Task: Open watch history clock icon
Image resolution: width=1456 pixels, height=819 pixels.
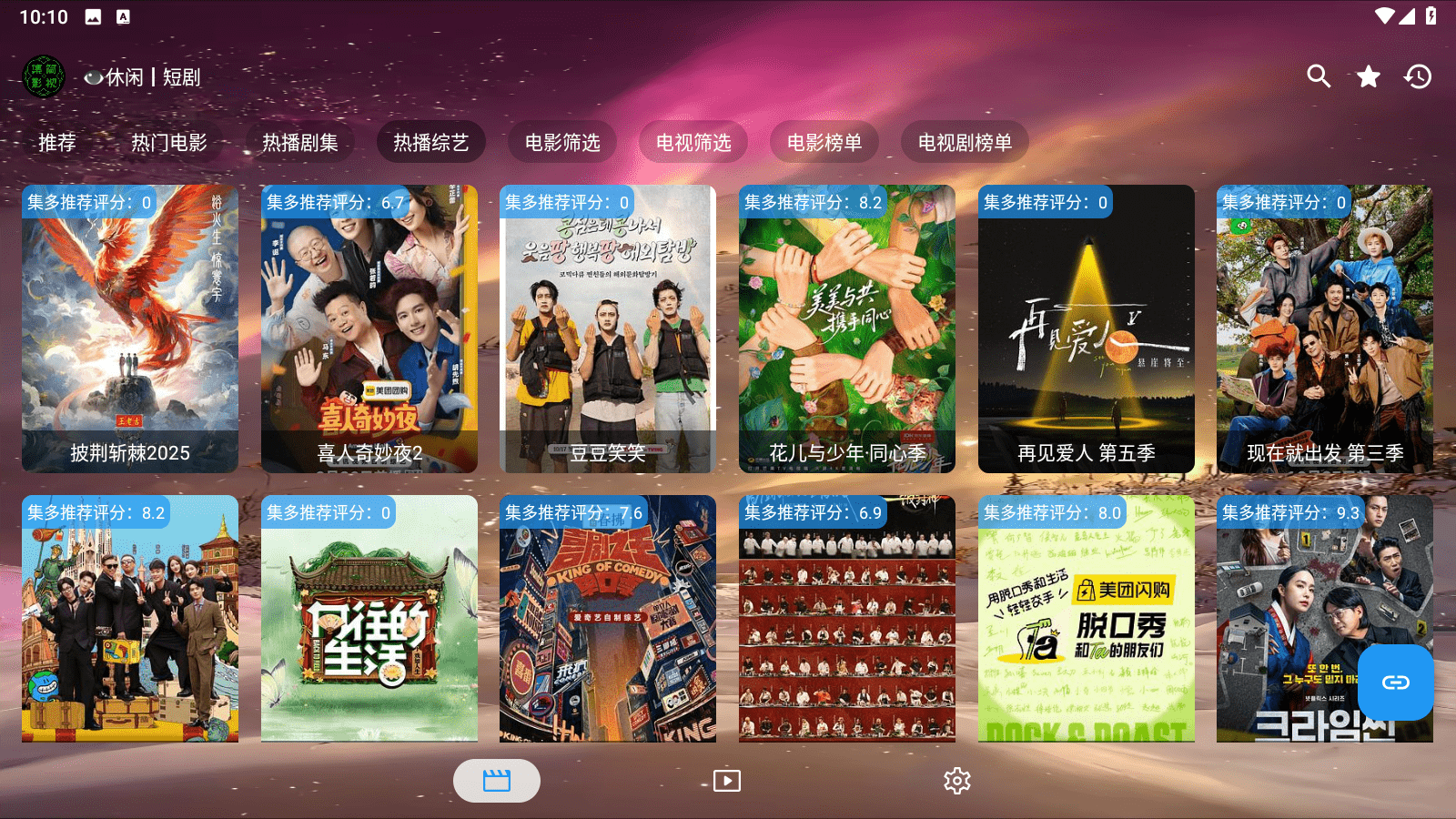Action: click(x=1418, y=76)
